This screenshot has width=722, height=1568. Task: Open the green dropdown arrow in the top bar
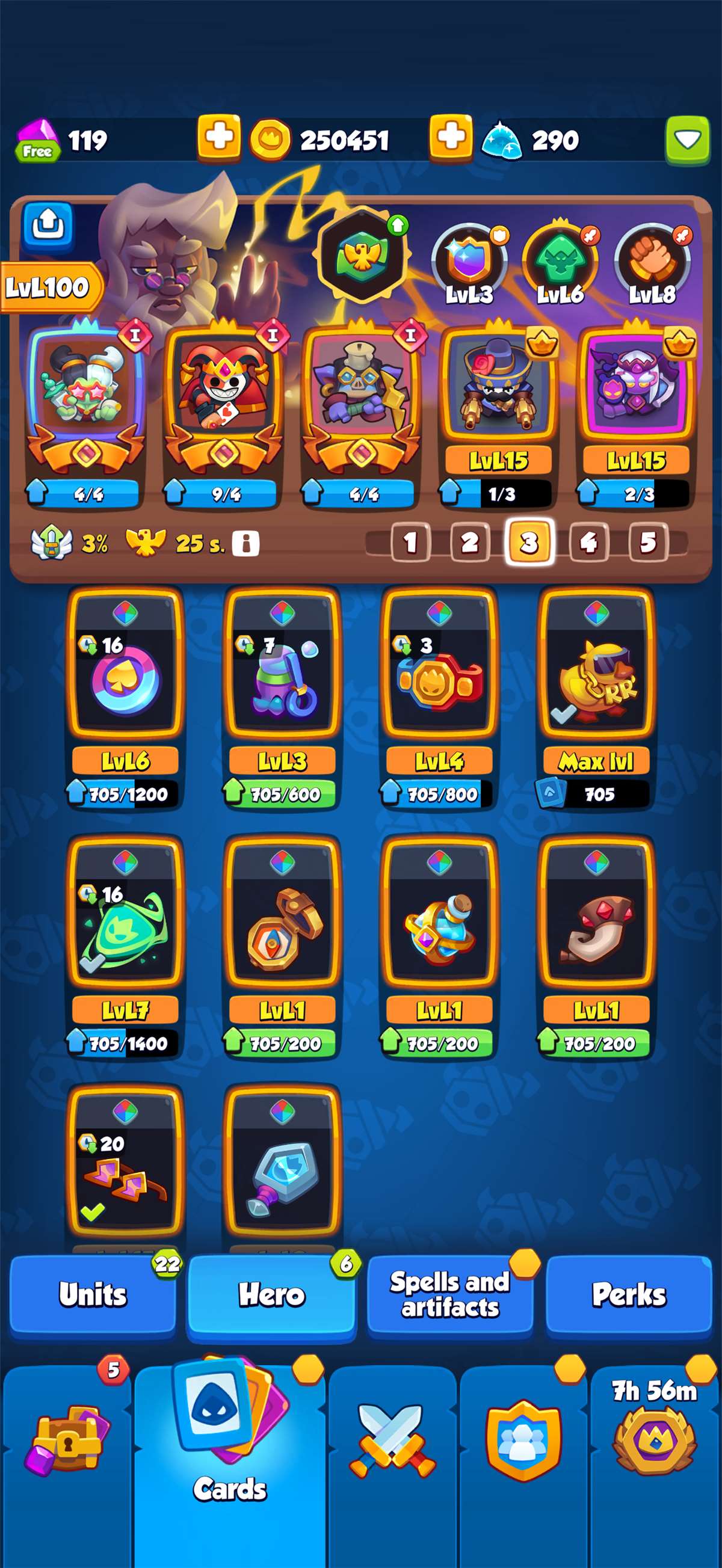tap(687, 140)
